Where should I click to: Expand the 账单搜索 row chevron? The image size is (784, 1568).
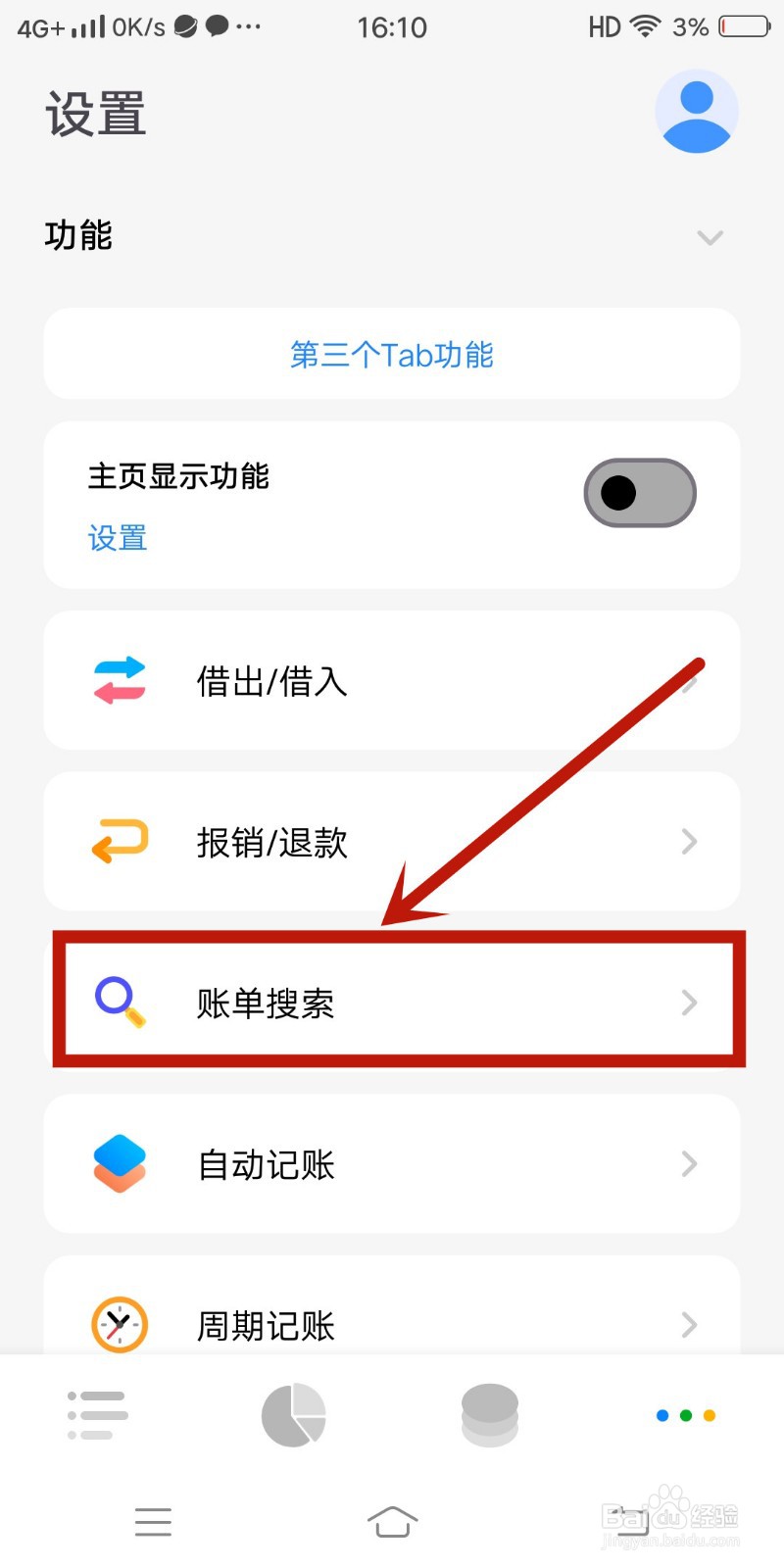click(689, 1002)
